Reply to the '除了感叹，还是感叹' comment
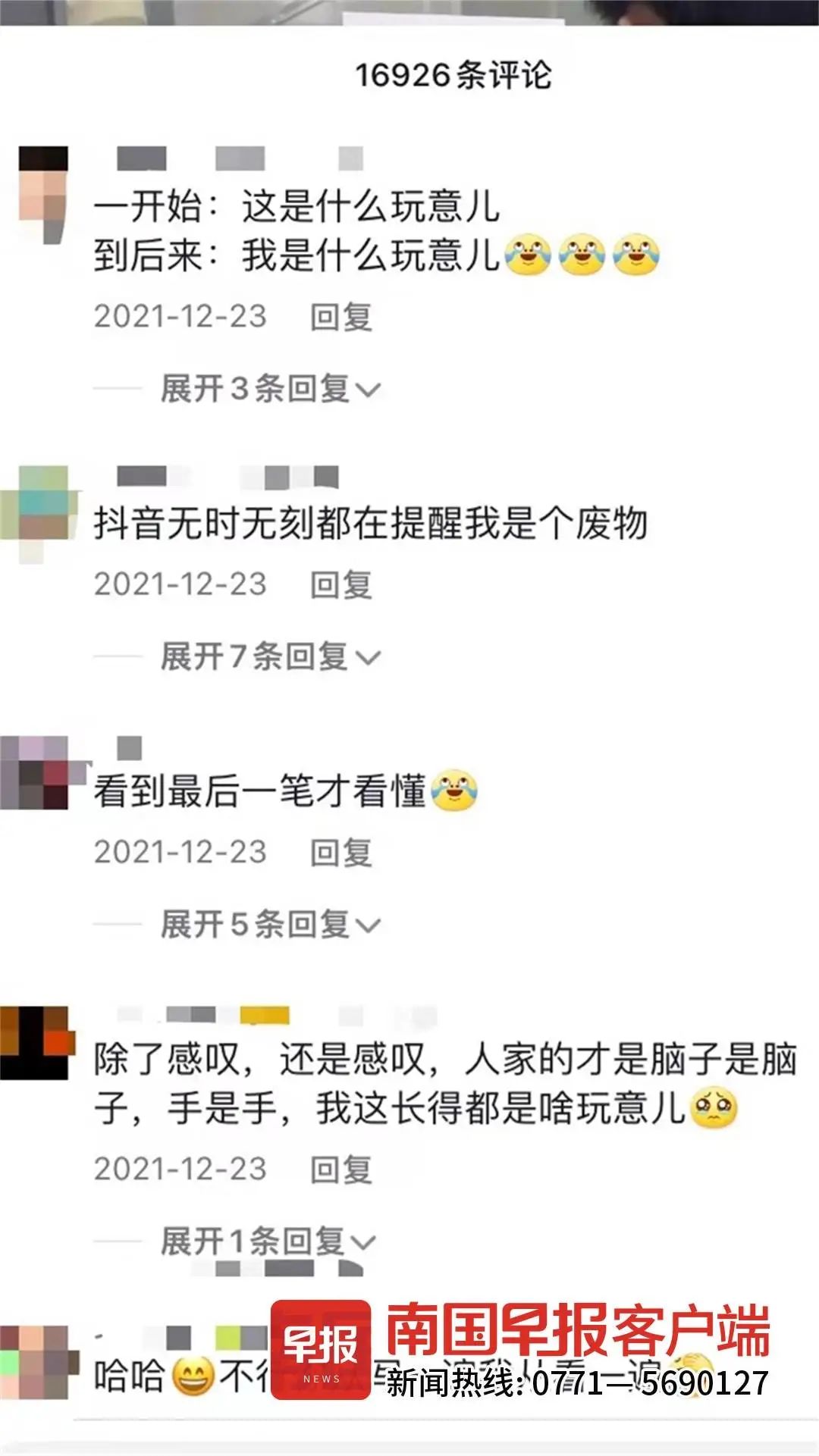This screenshot has height=1456, width=819. pos(340,1169)
